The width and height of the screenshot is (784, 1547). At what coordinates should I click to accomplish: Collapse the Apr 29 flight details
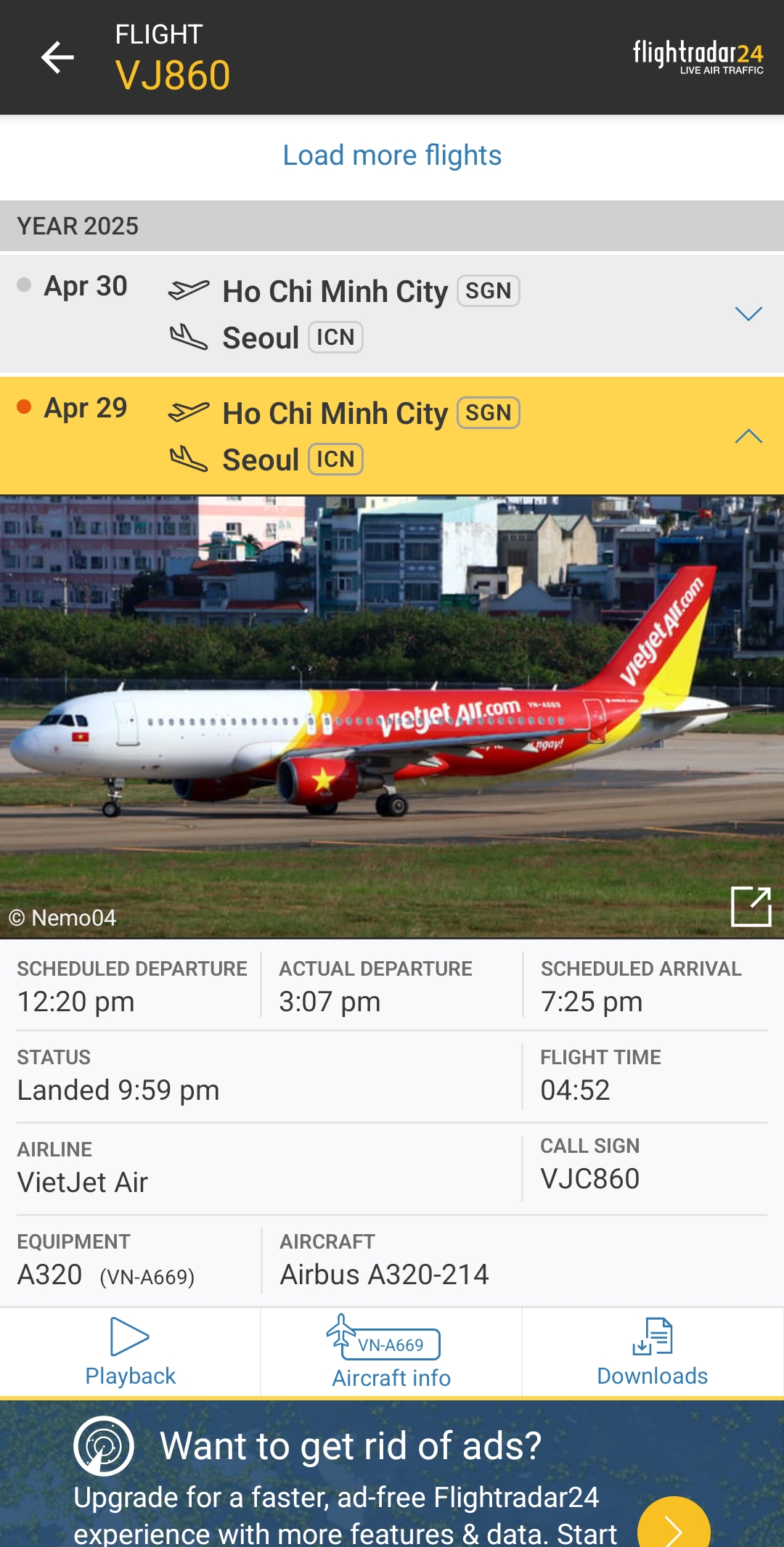pos(748,436)
